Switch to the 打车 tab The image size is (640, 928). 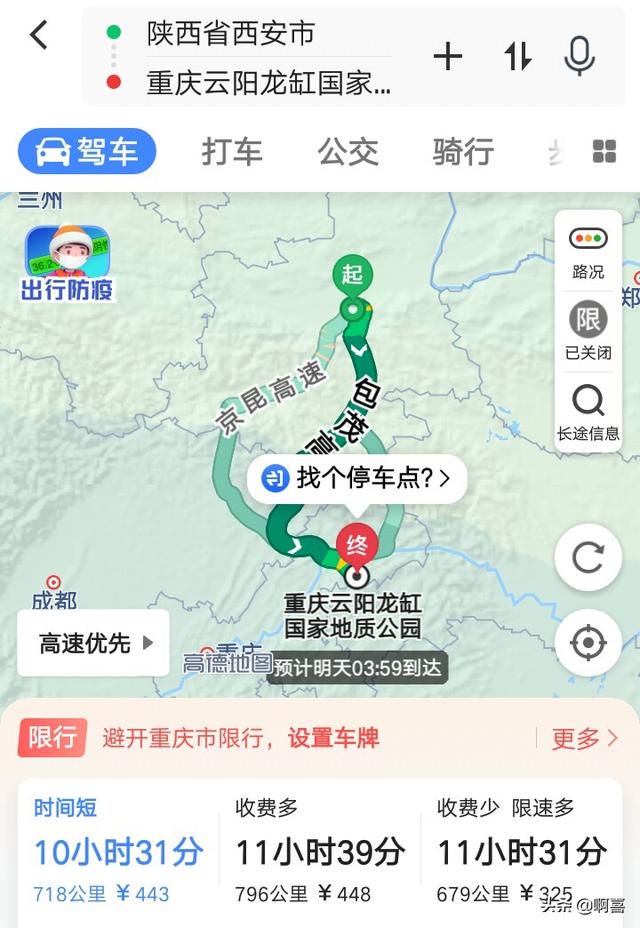point(232,152)
